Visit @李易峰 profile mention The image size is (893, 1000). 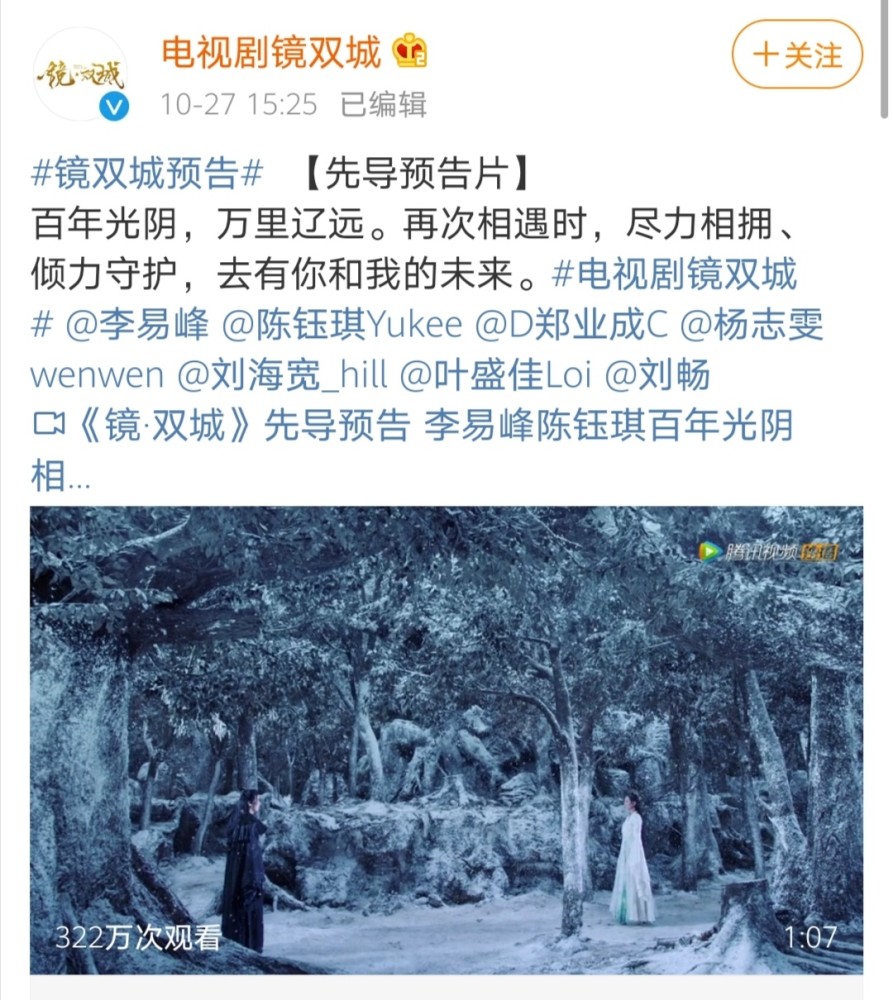pos(137,325)
